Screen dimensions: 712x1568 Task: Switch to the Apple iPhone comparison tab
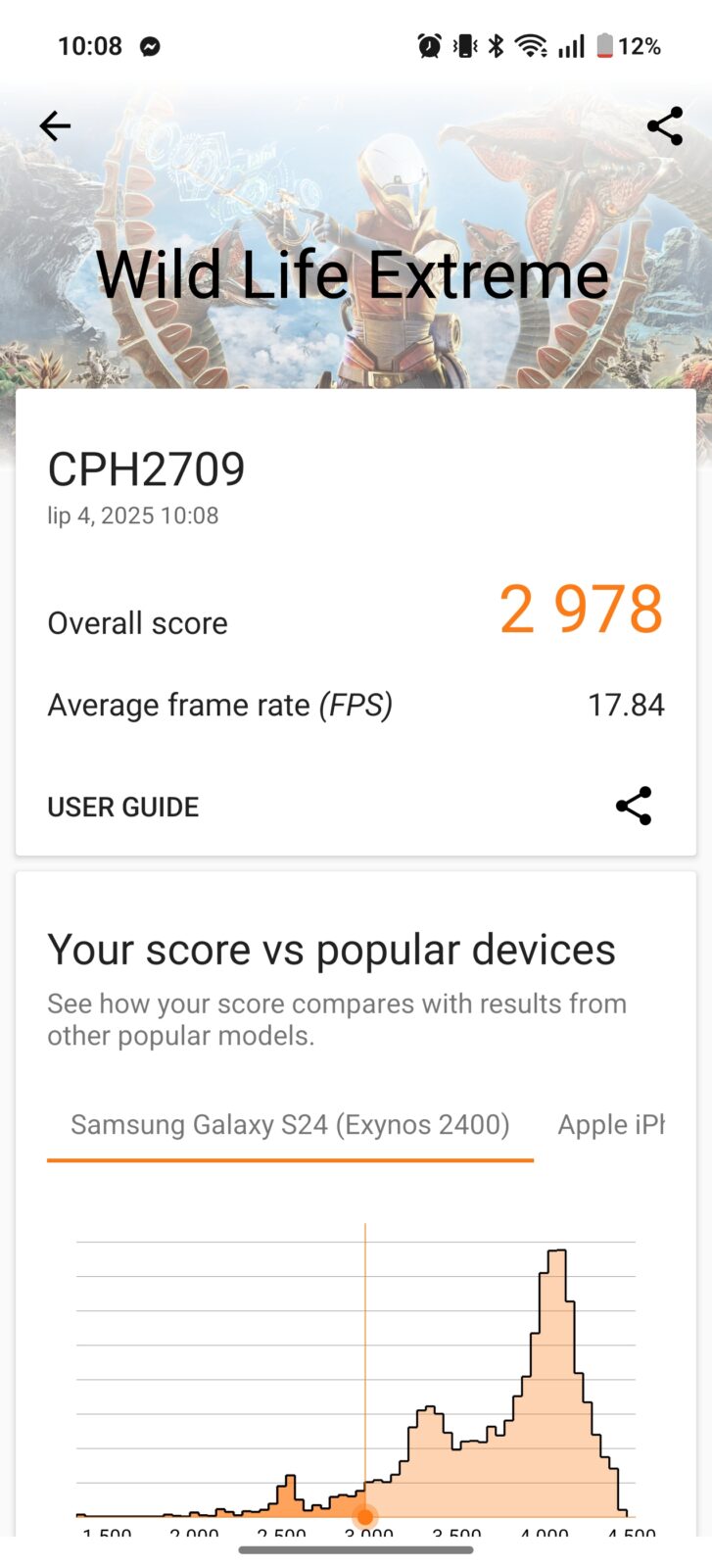[x=610, y=1125]
